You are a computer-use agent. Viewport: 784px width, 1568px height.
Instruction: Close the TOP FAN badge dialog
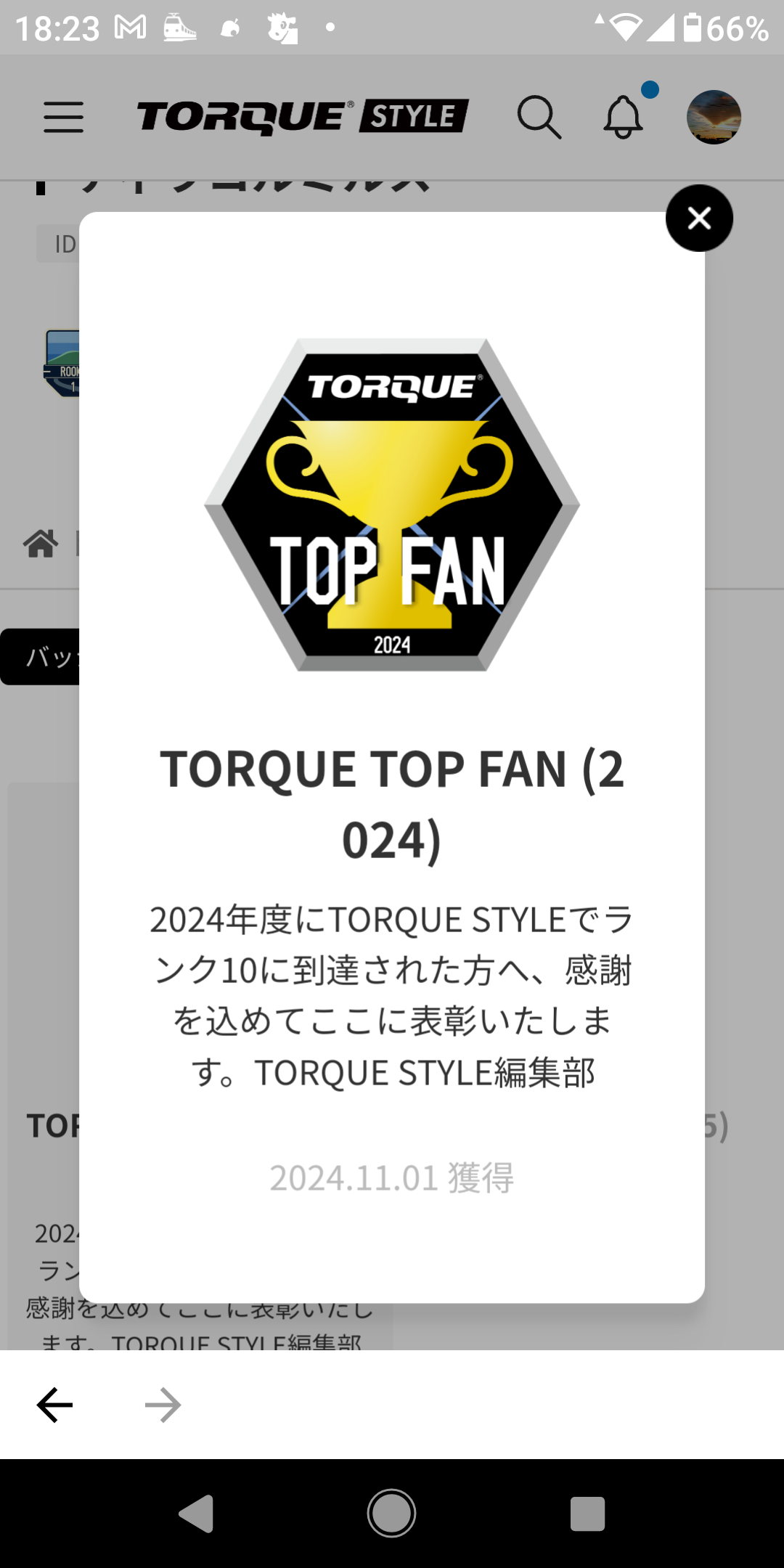(x=699, y=218)
